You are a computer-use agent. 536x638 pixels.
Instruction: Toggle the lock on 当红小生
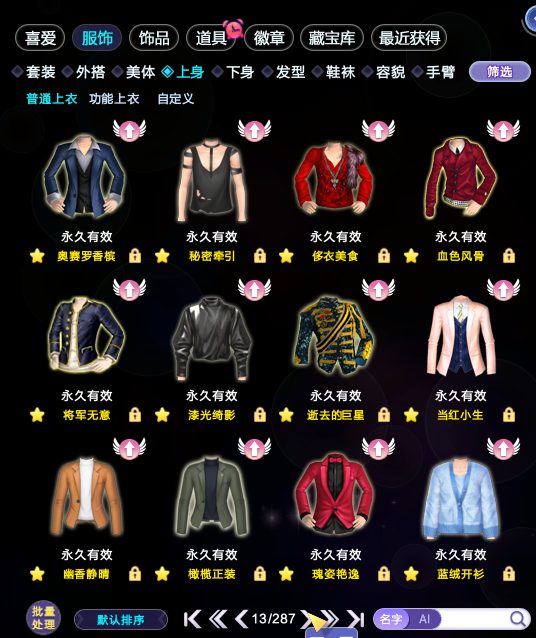[509, 415]
